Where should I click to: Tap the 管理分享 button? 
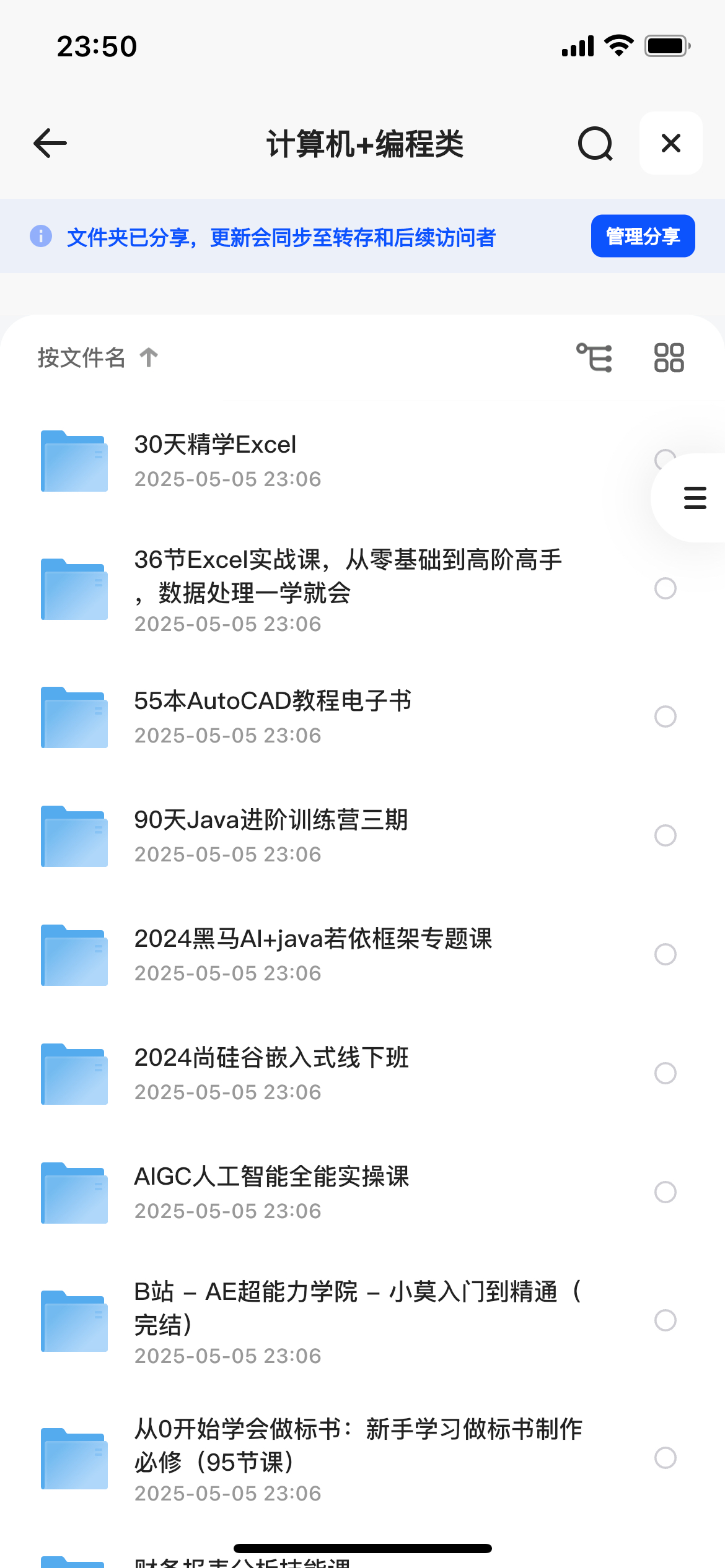[x=643, y=236]
